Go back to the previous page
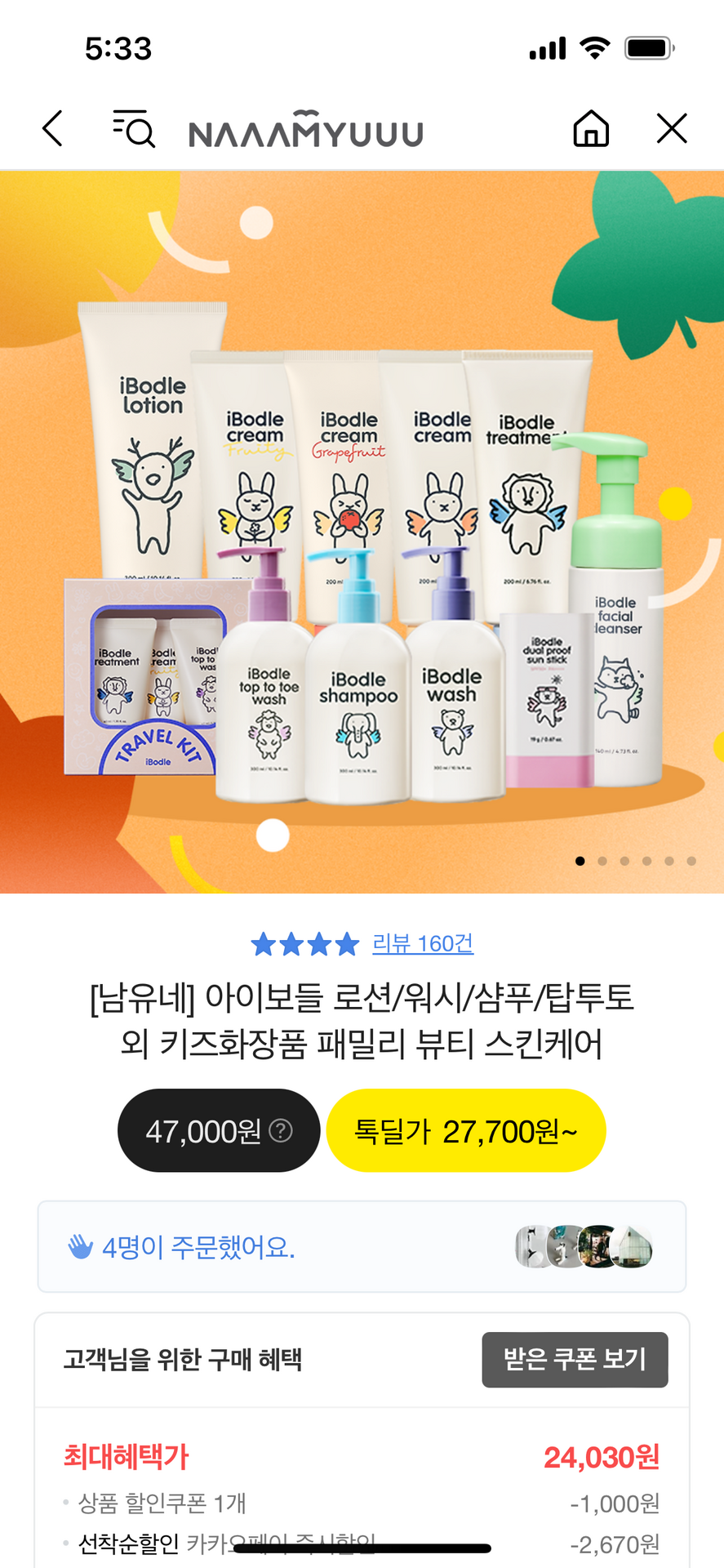Screen dimensions: 724x1568 pos(53,129)
